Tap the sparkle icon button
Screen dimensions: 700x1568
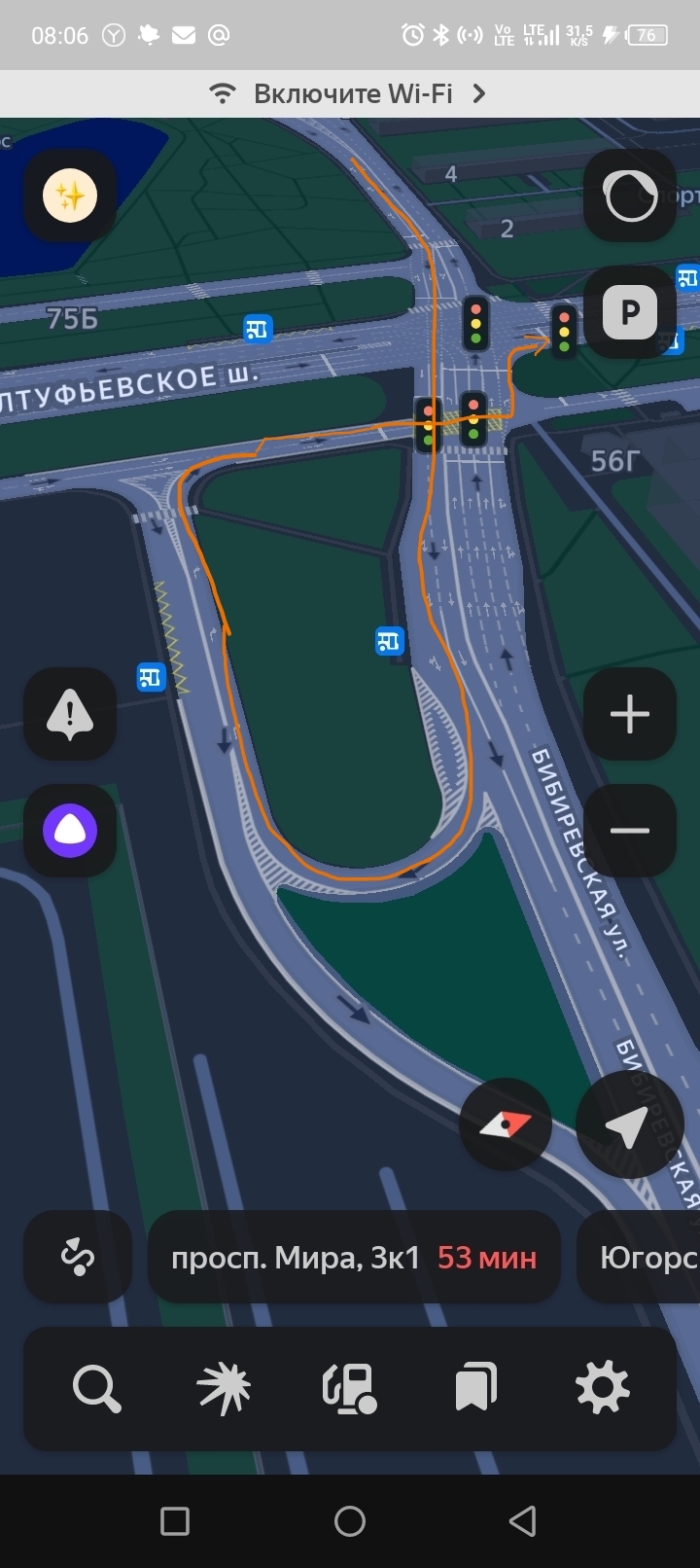(70, 196)
